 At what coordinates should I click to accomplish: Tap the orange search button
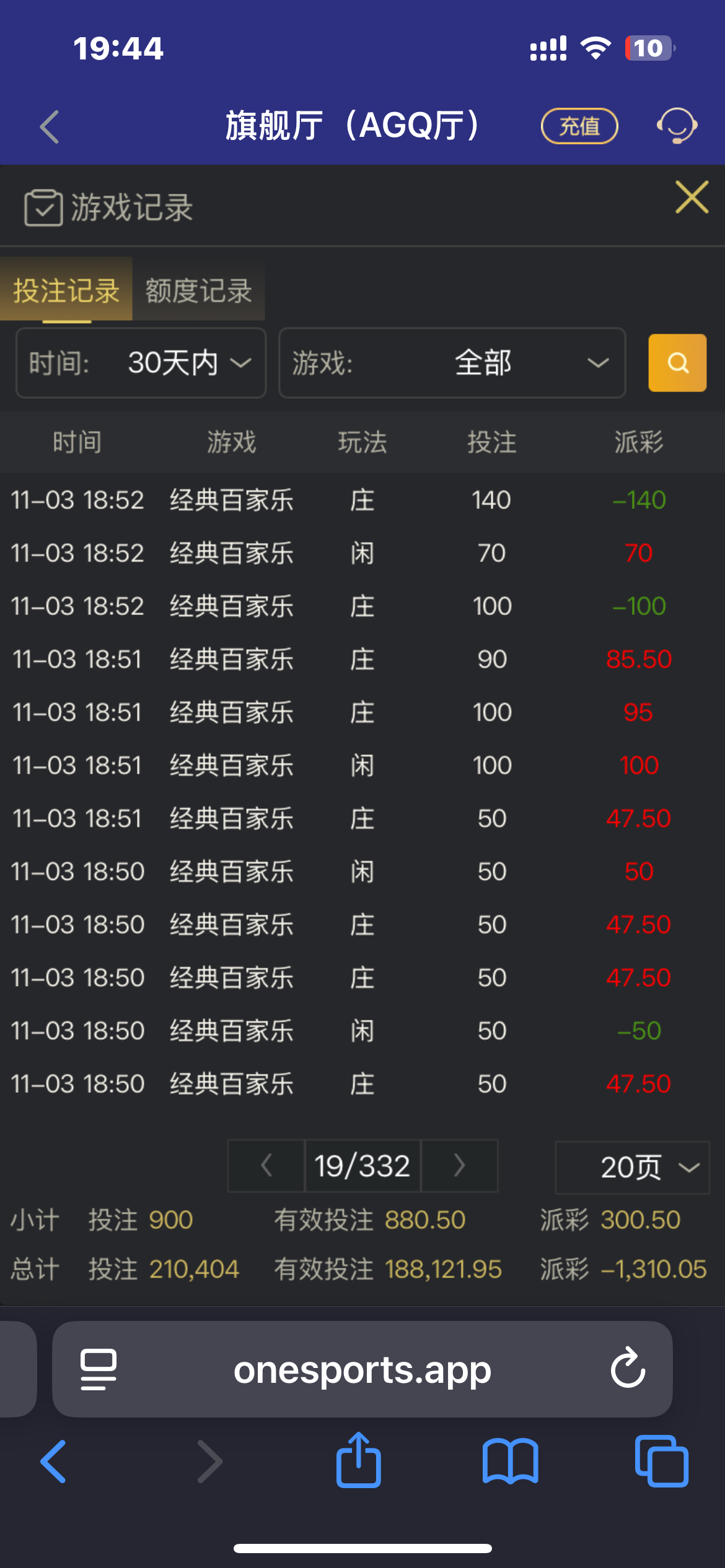click(x=677, y=363)
